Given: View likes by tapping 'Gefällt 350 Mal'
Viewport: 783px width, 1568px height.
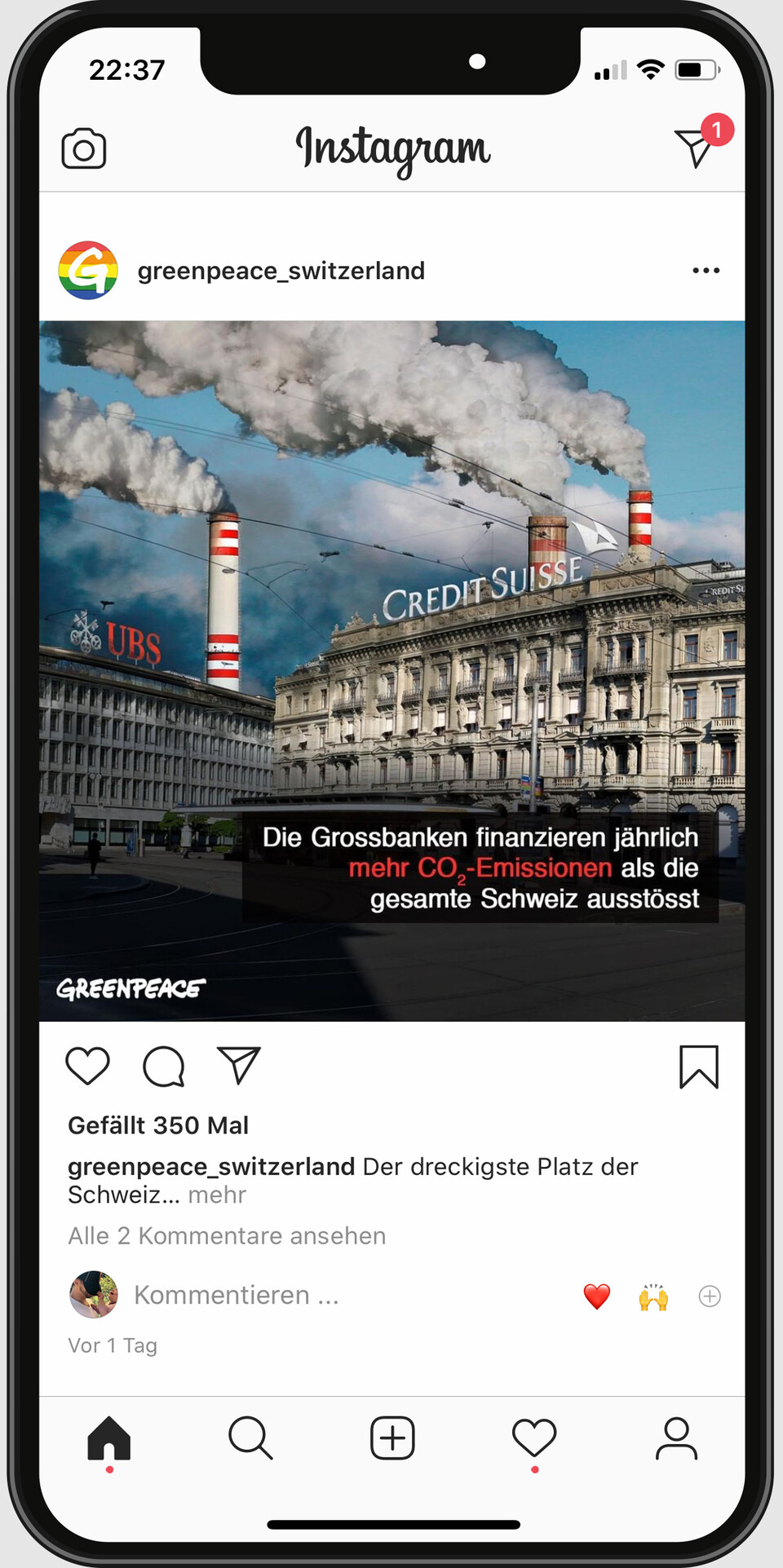Looking at the screenshot, I should click(158, 1124).
